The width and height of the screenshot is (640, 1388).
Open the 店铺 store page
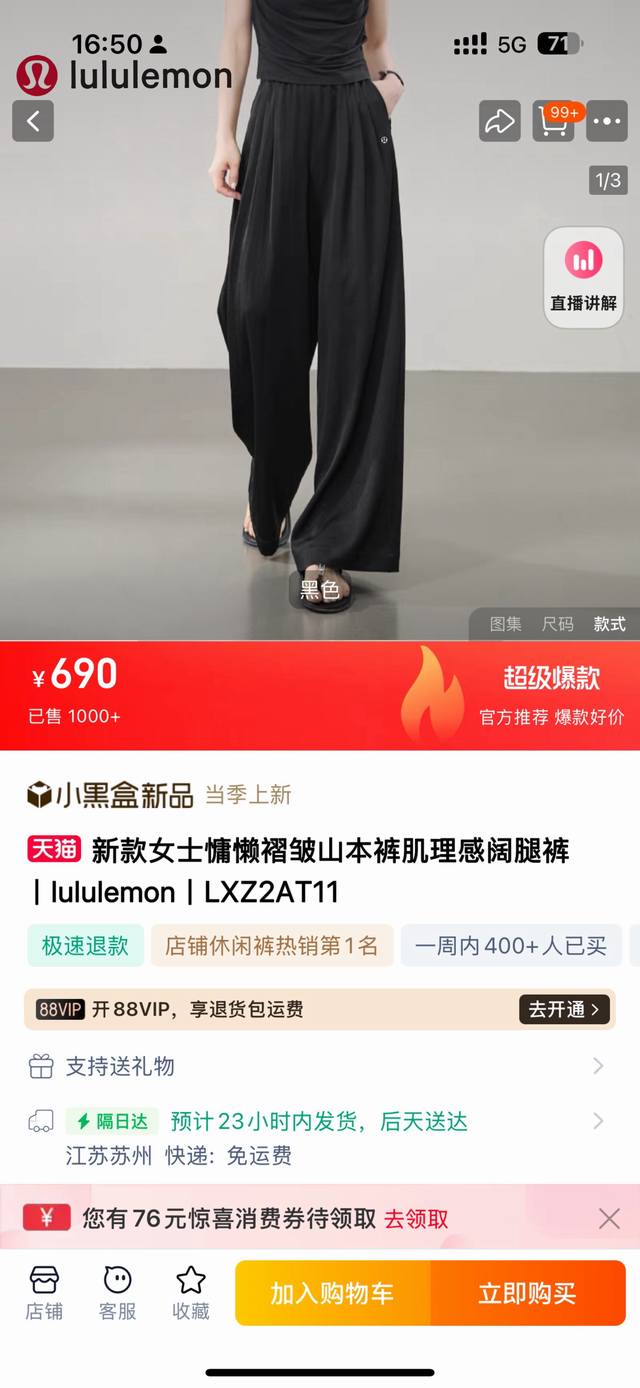click(44, 1292)
